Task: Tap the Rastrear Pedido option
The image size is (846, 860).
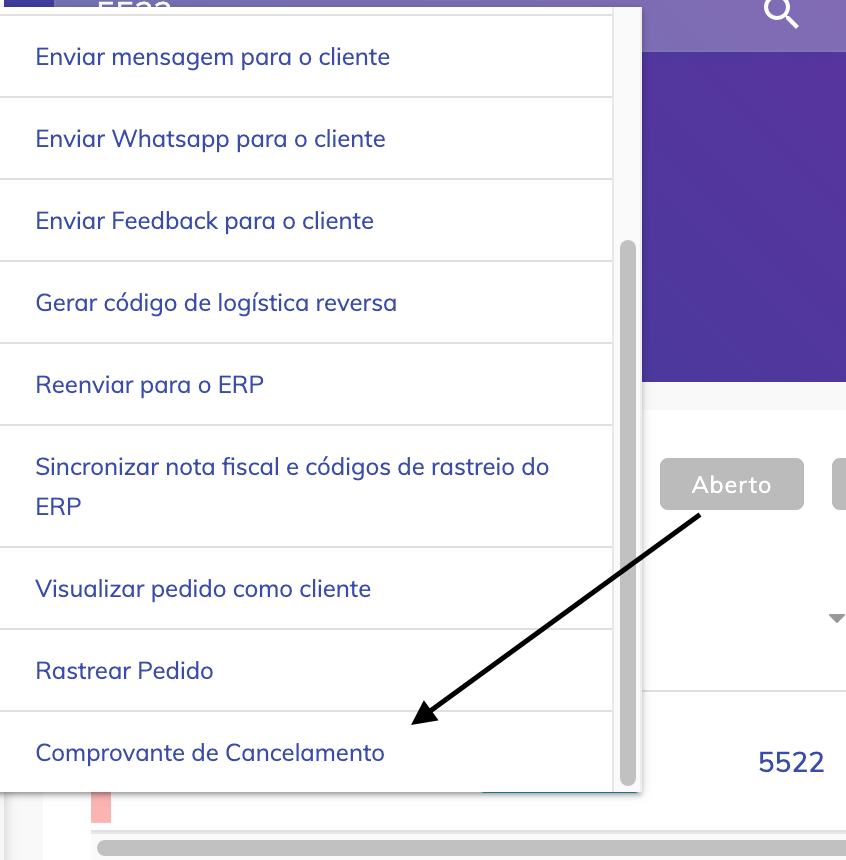Action: (x=124, y=671)
